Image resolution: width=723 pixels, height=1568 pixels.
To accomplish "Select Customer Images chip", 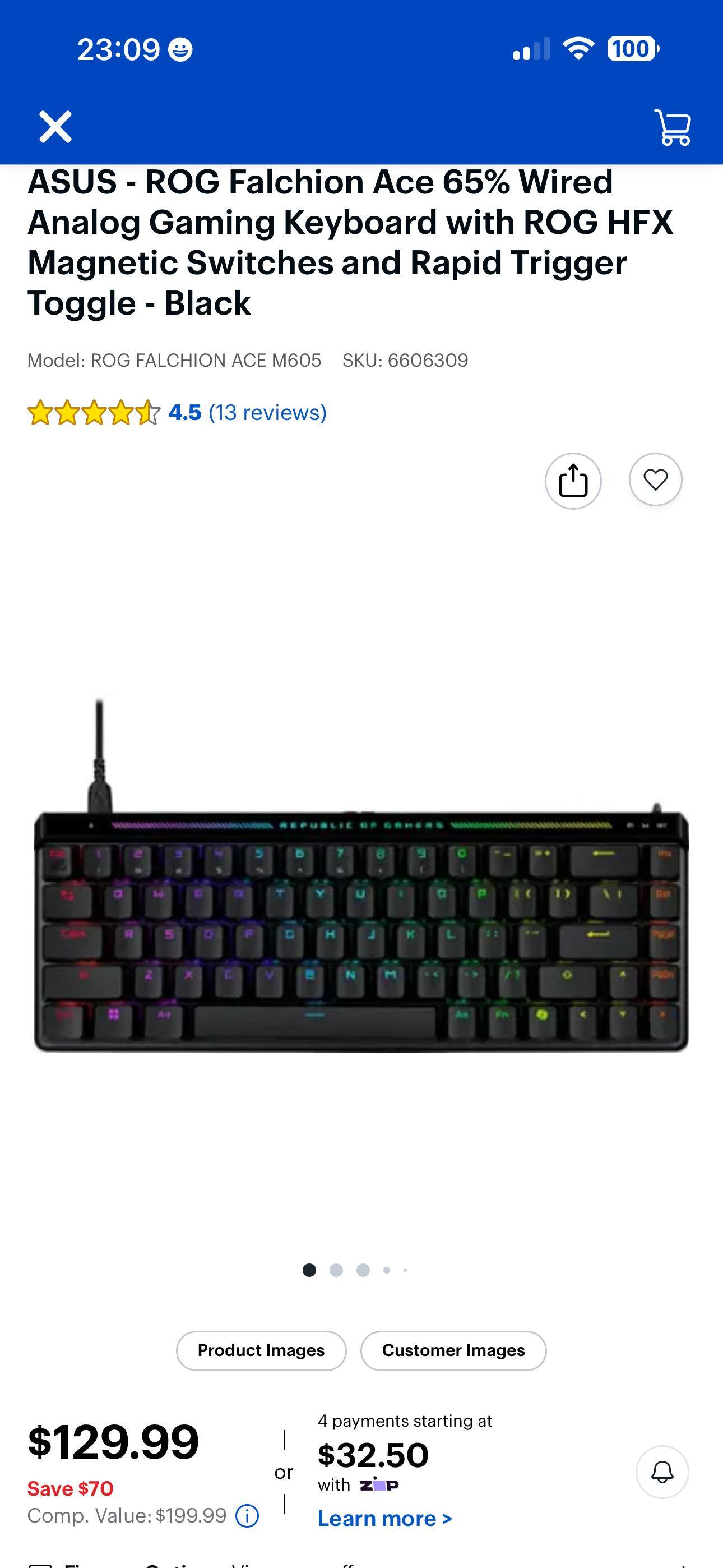I will pyautogui.click(x=453, y=1350).
